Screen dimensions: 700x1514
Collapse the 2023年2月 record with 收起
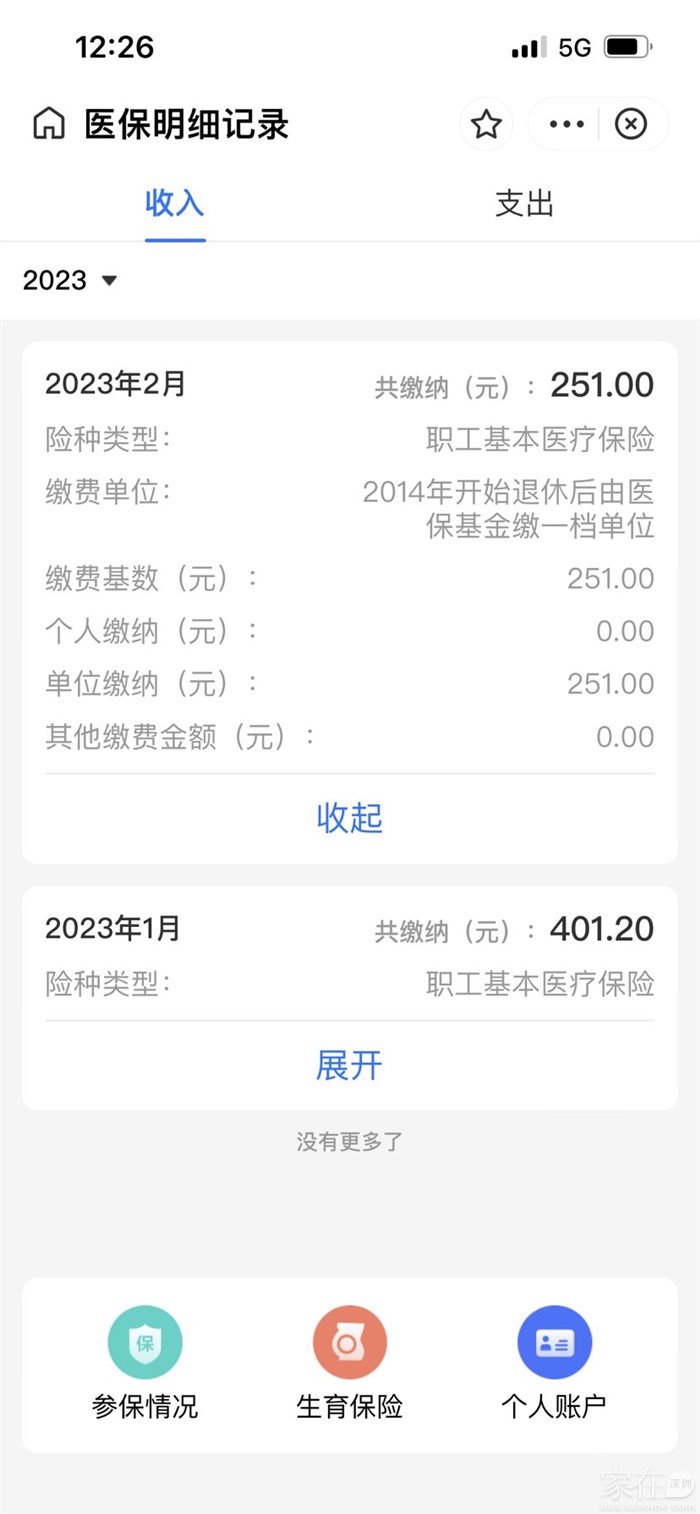click(349, 818)
